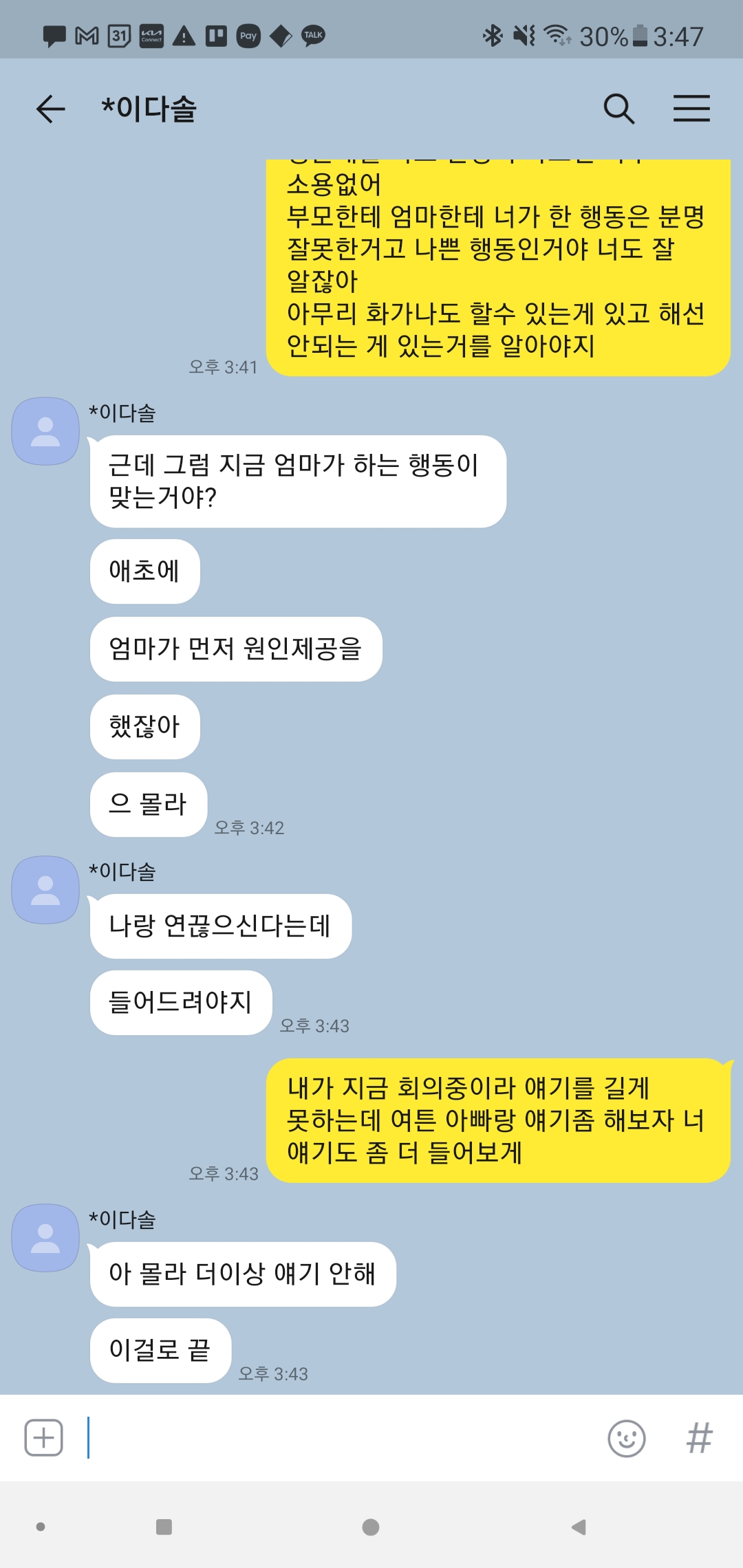Search within this chat
Image resolution: width=743 pixels, height=1568 pixels.
click(618, 109)
